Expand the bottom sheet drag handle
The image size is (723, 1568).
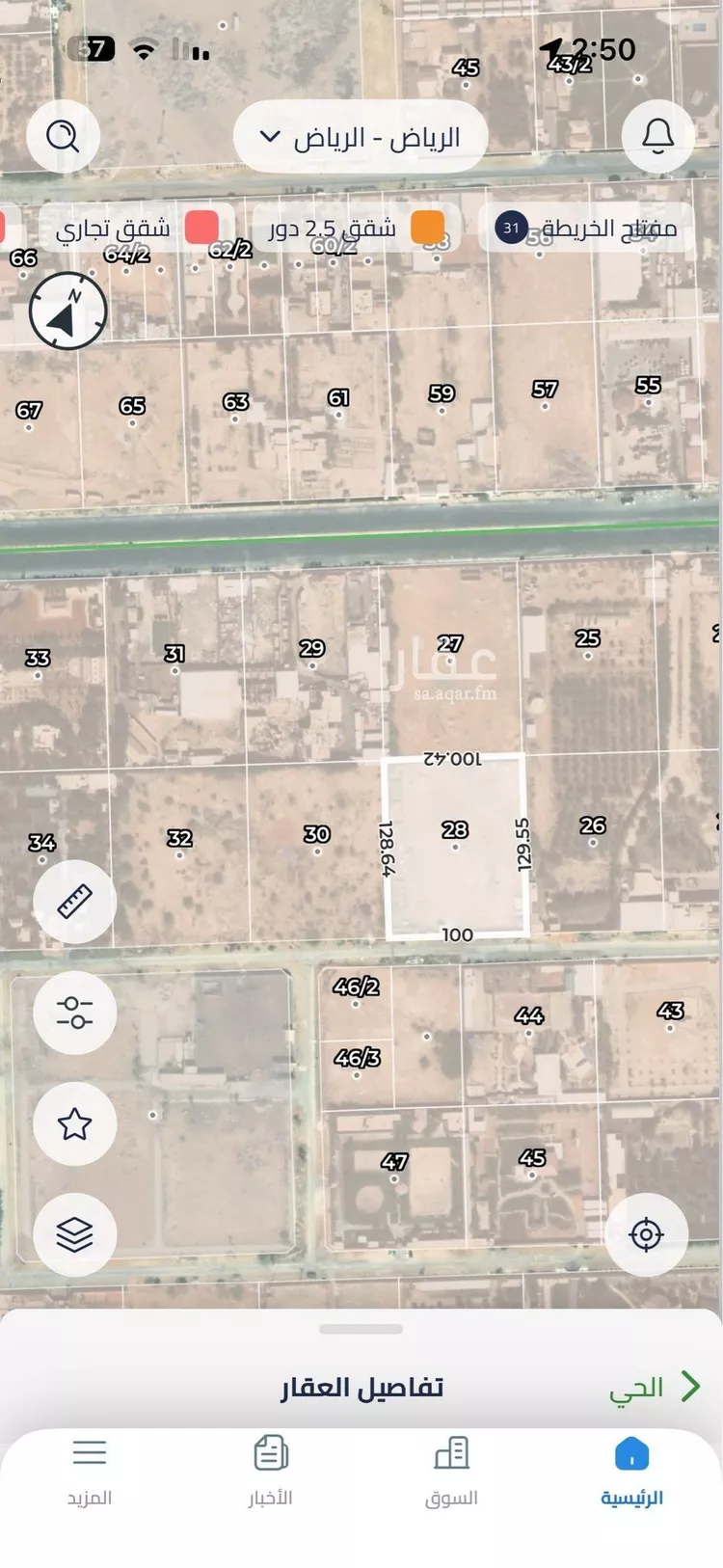pyautogui.click(x=361, y=1327)
